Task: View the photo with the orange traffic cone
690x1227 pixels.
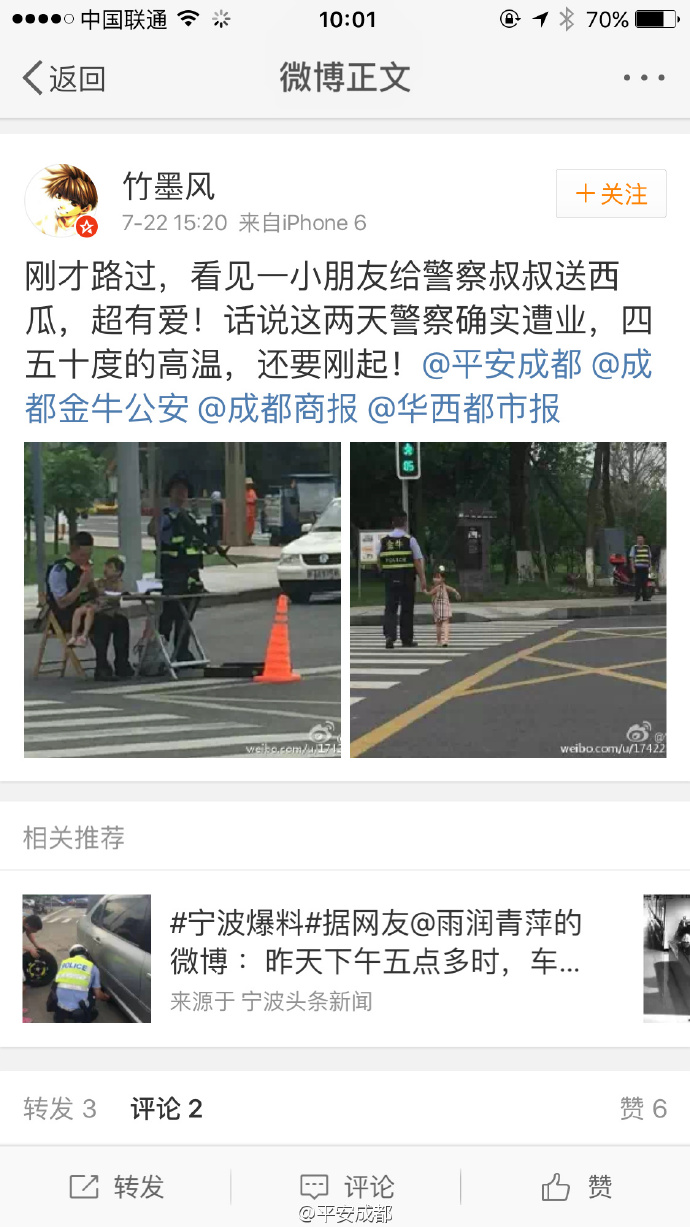Action: click(182, 599)
